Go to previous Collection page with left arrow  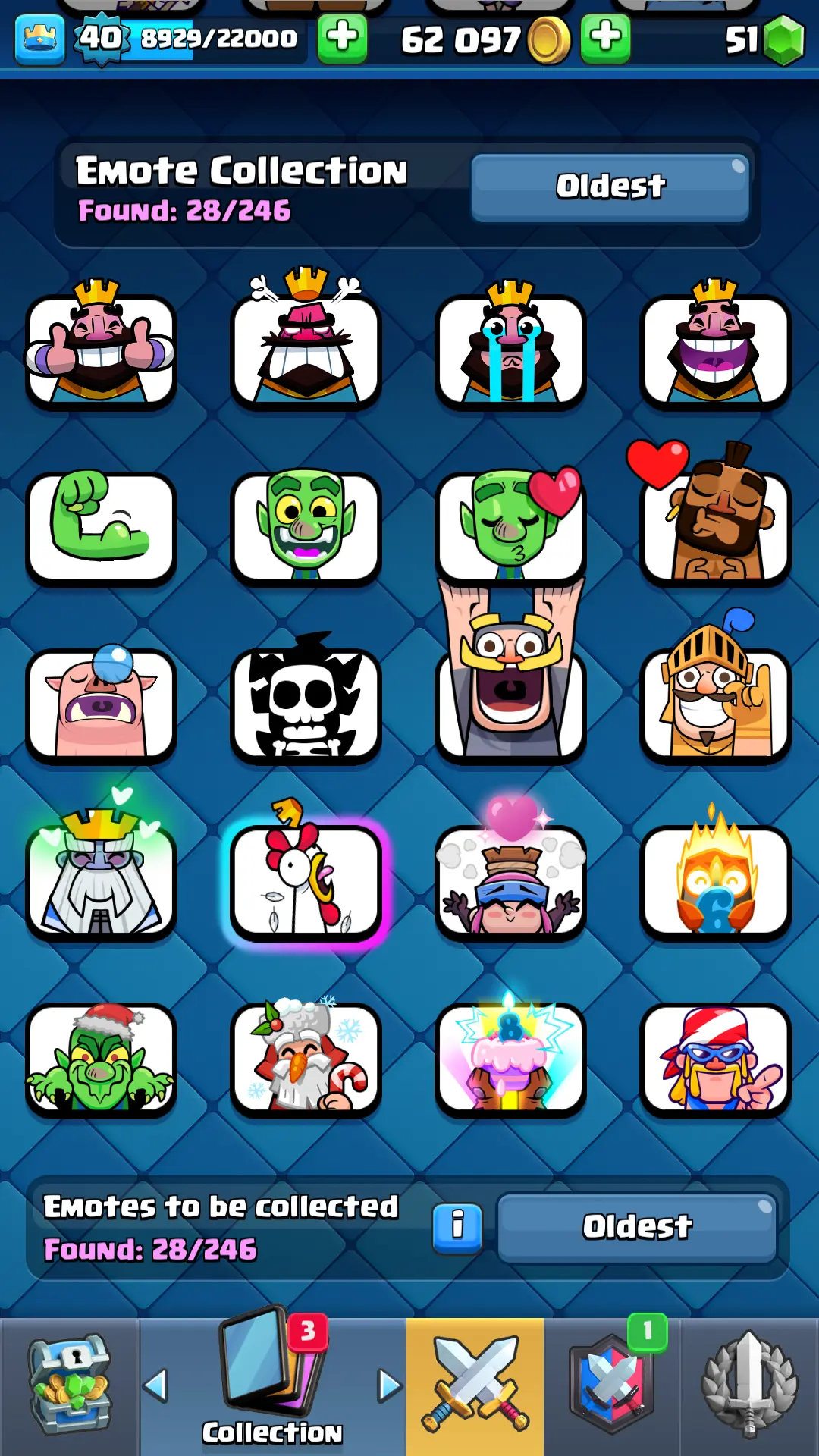click(156, 1386)
